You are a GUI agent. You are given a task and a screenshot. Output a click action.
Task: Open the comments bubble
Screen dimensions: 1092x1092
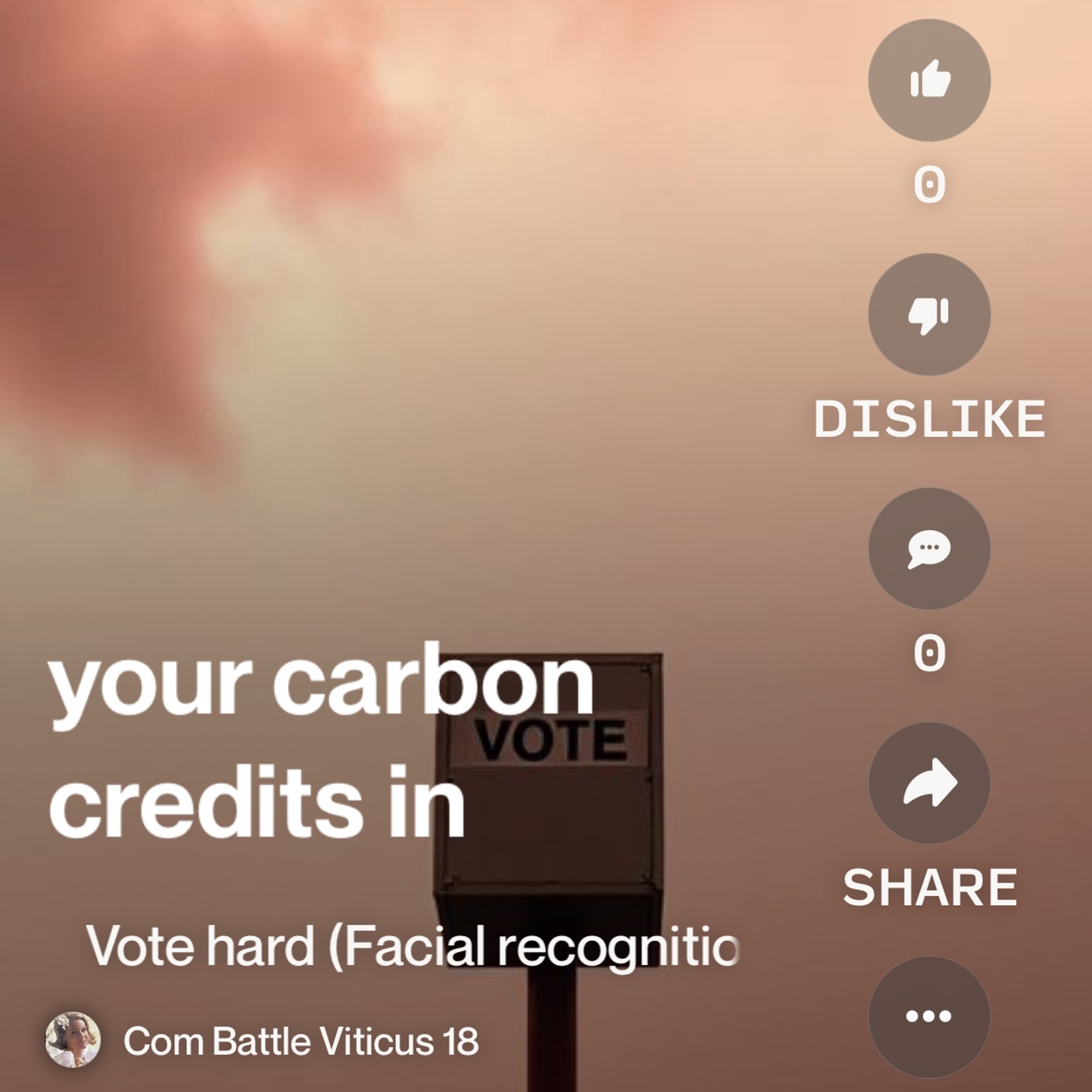[x=929, y=549]
